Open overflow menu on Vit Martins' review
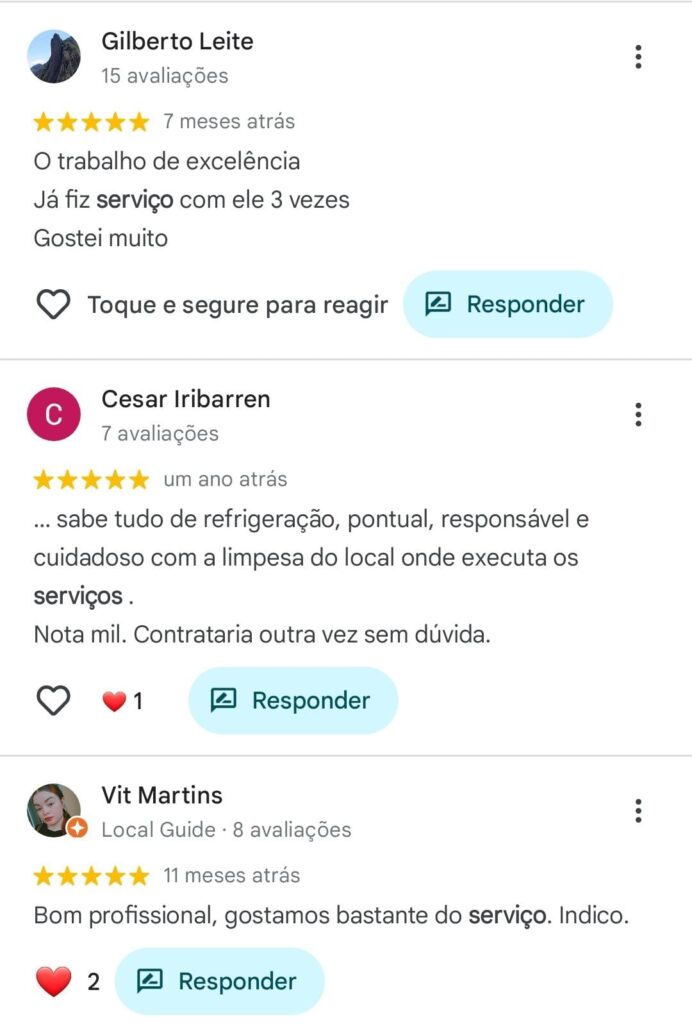Image resolution: width=692 pixels, height=1024 pixels. click(638, 810)
